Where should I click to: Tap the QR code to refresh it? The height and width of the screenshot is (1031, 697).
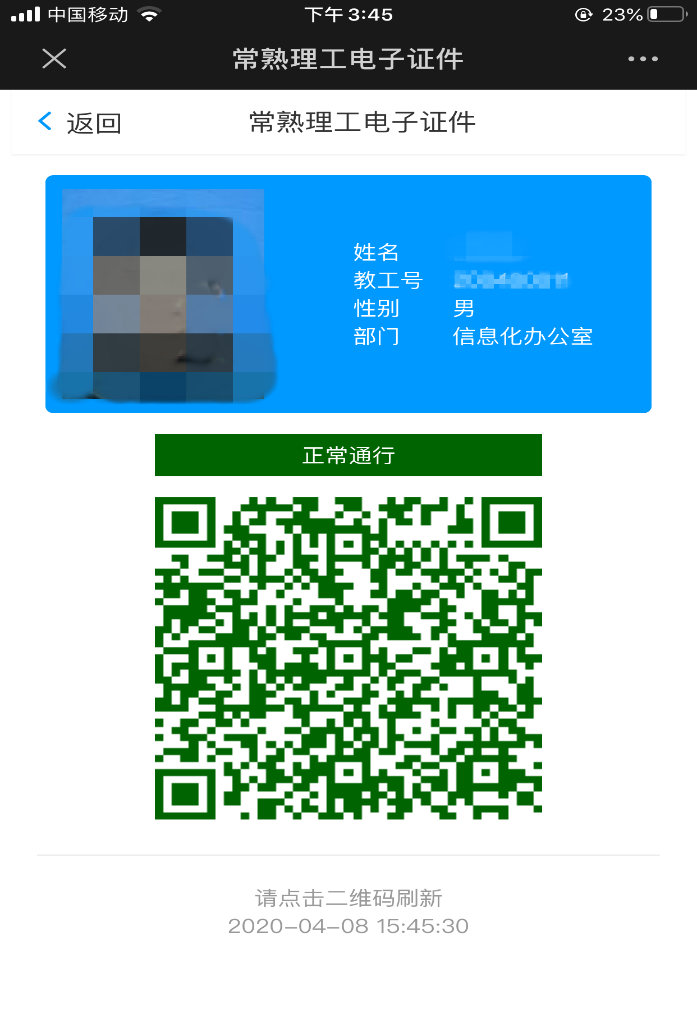tap(348, 658)
